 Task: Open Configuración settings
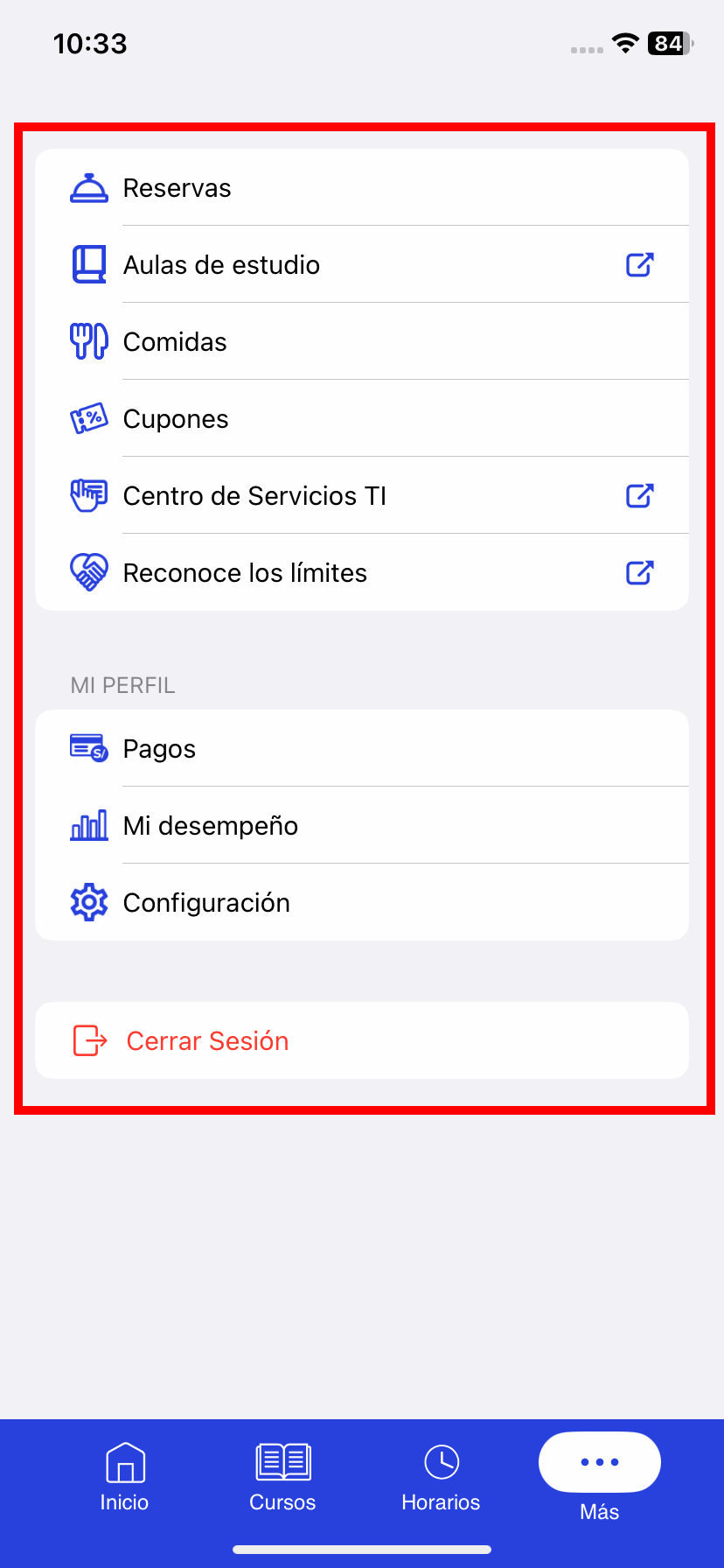click(x=362, y=903)
